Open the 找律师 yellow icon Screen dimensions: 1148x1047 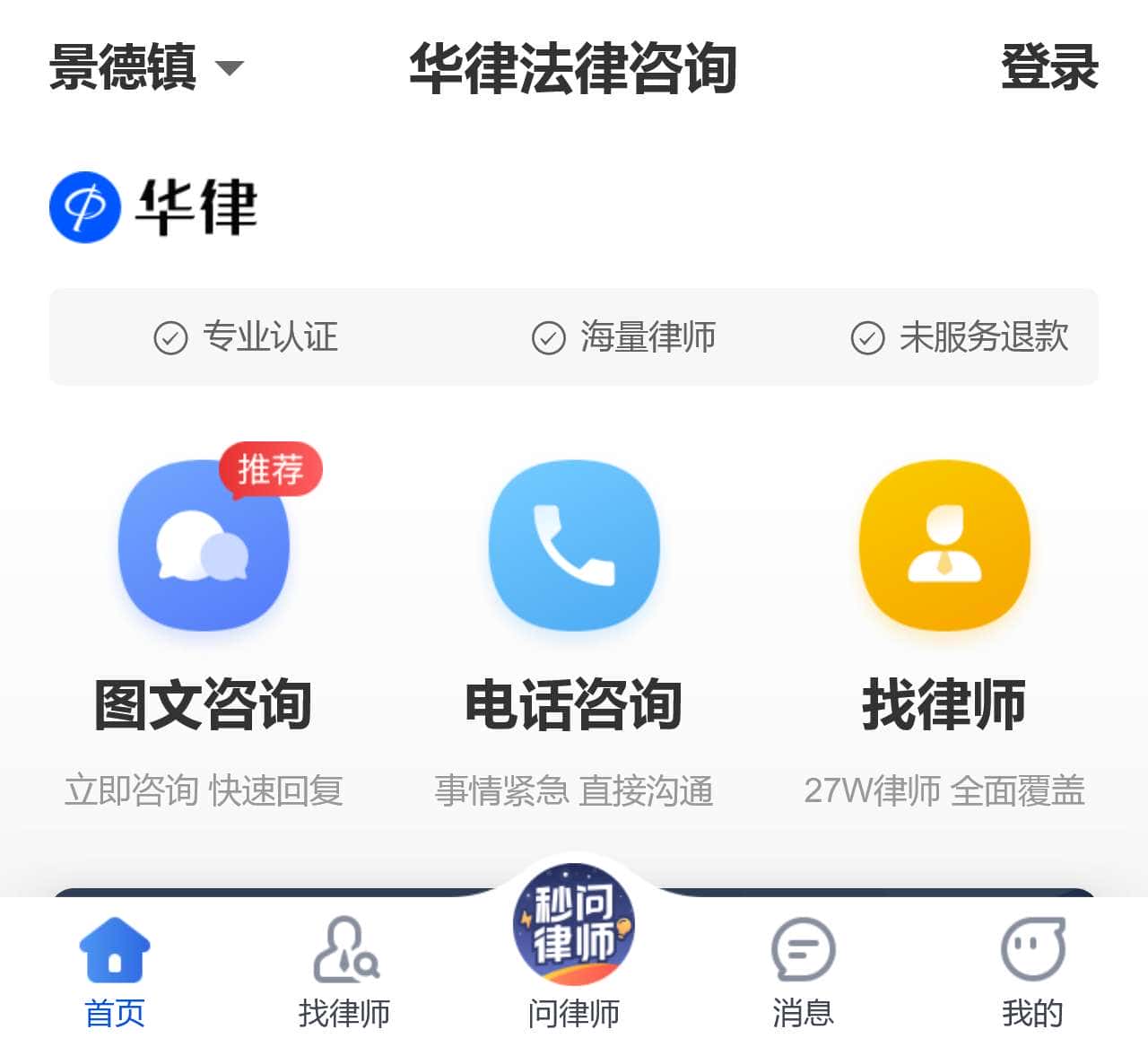coord(944,546)
